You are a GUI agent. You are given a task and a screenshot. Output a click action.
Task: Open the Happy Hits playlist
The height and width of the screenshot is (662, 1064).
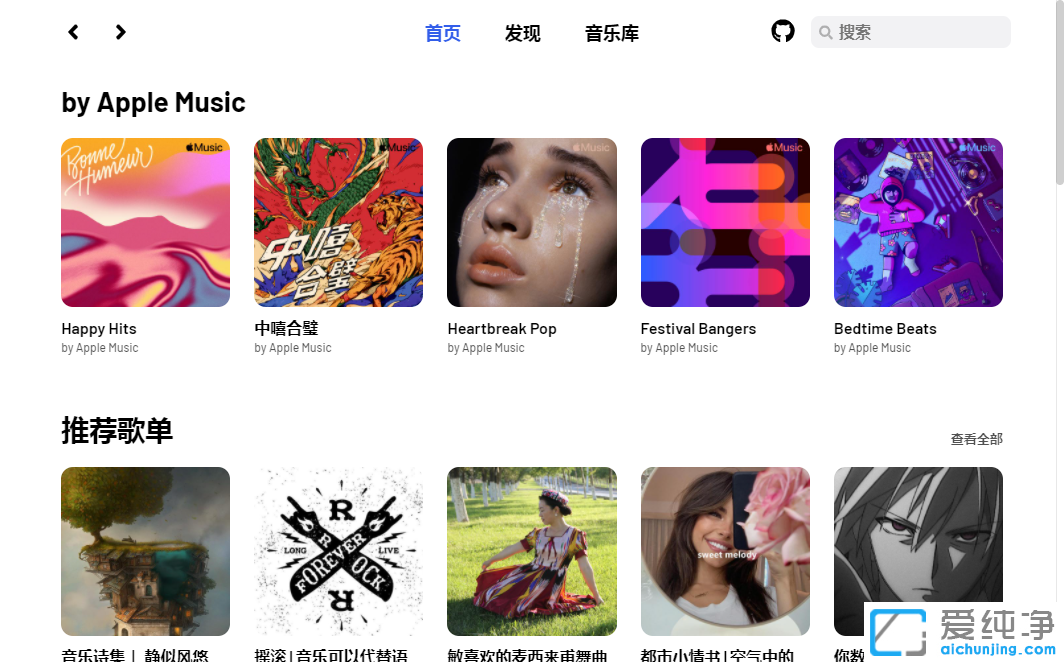pyautogui.click(x=145, y=222)
